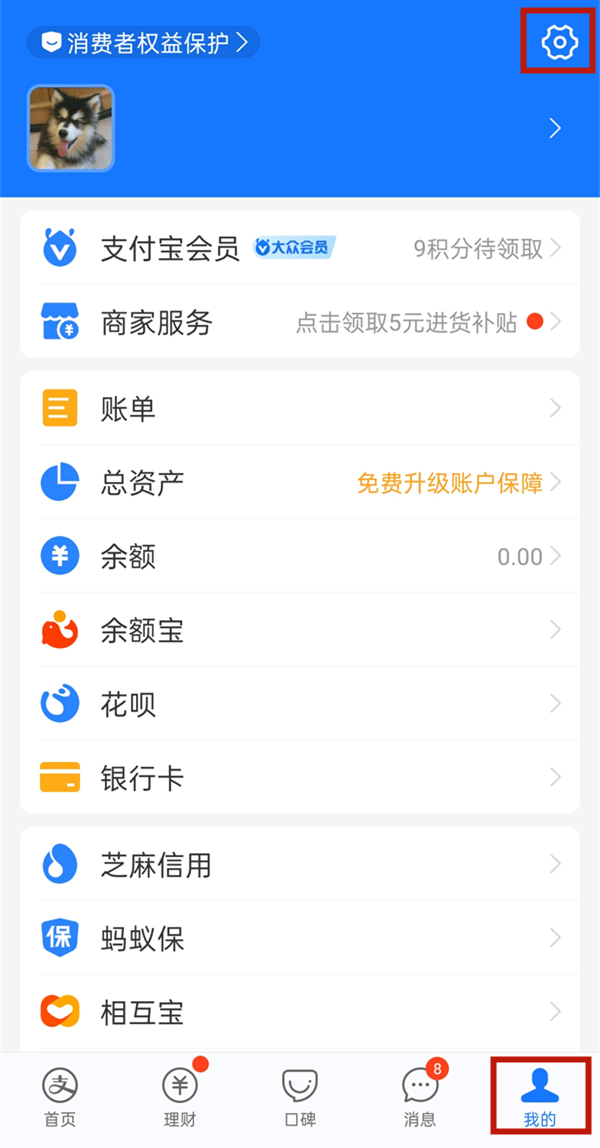Select the 我的 tab
This screenshot has height=1148, width=600.
[540, 1097]
